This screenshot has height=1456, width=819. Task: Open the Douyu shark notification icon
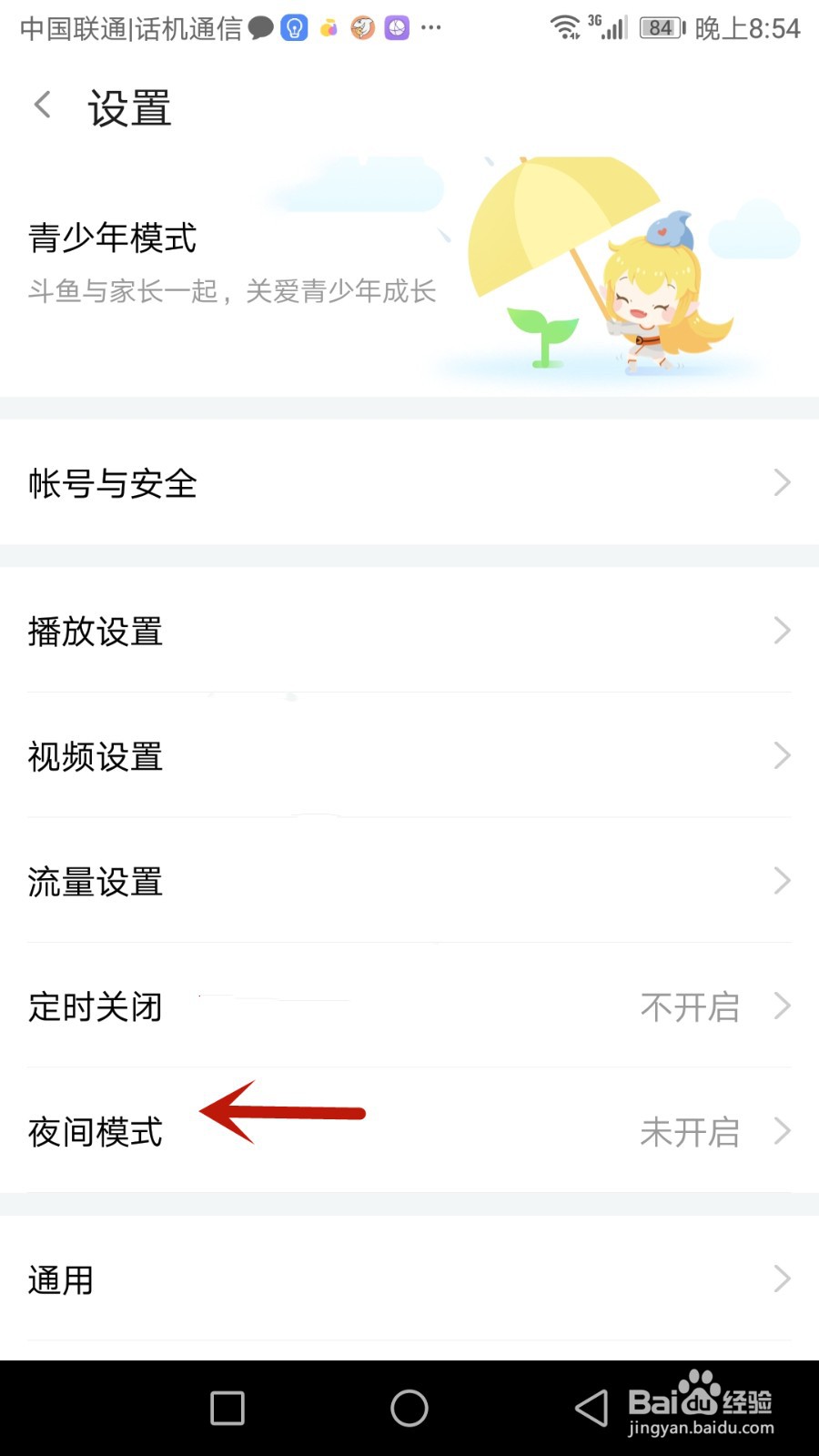(x=362, y=27)
